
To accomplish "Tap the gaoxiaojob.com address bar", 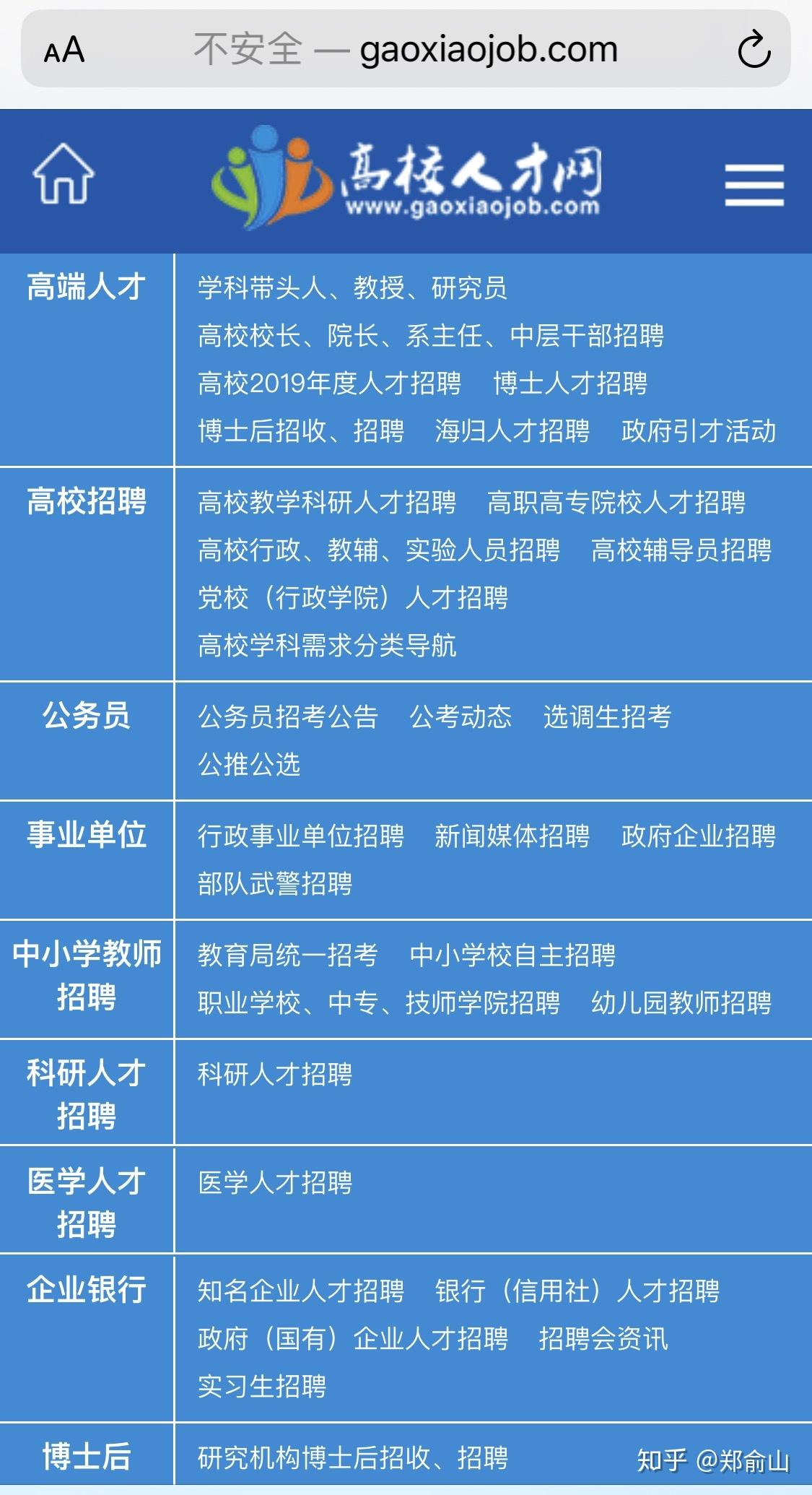I will (x=406, y=49).
